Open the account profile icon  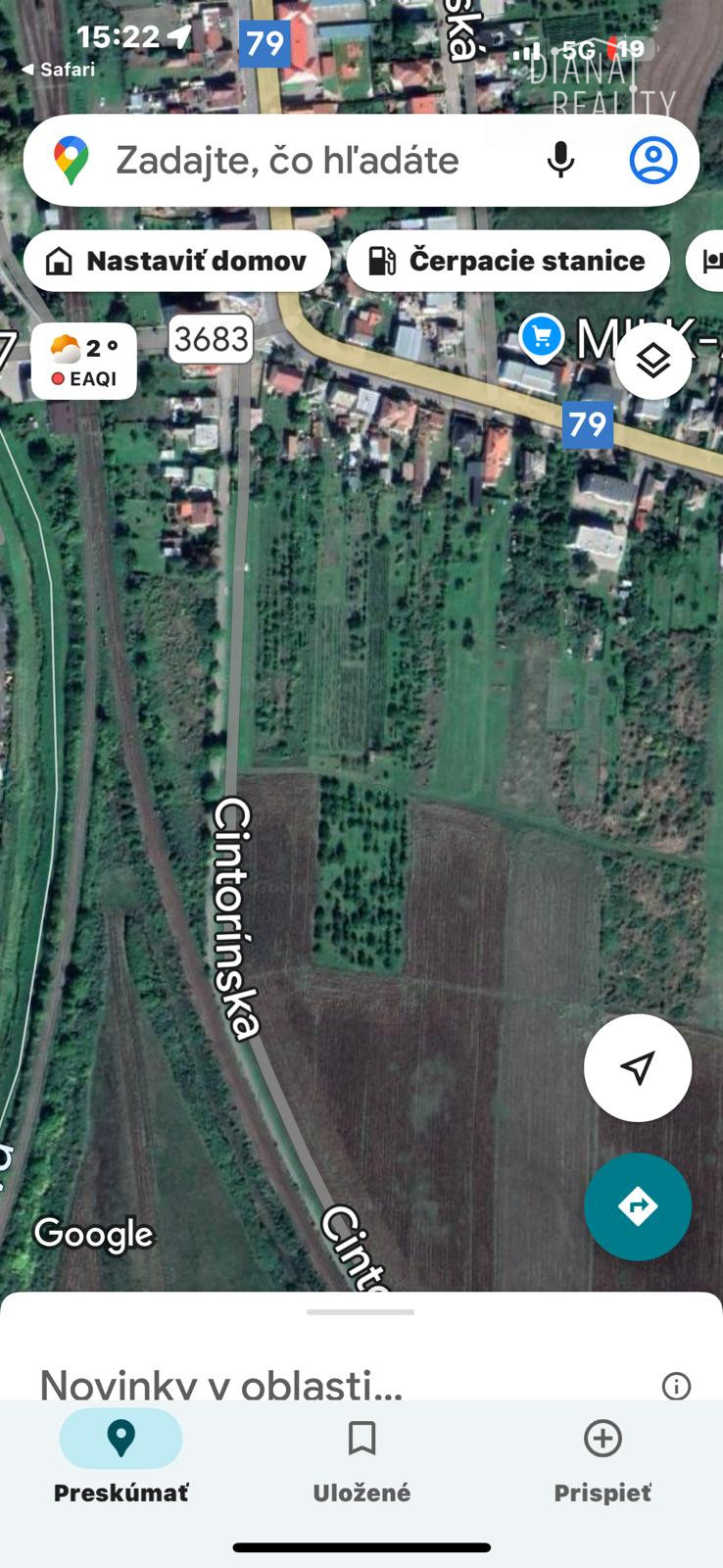[x=653, y=160]
